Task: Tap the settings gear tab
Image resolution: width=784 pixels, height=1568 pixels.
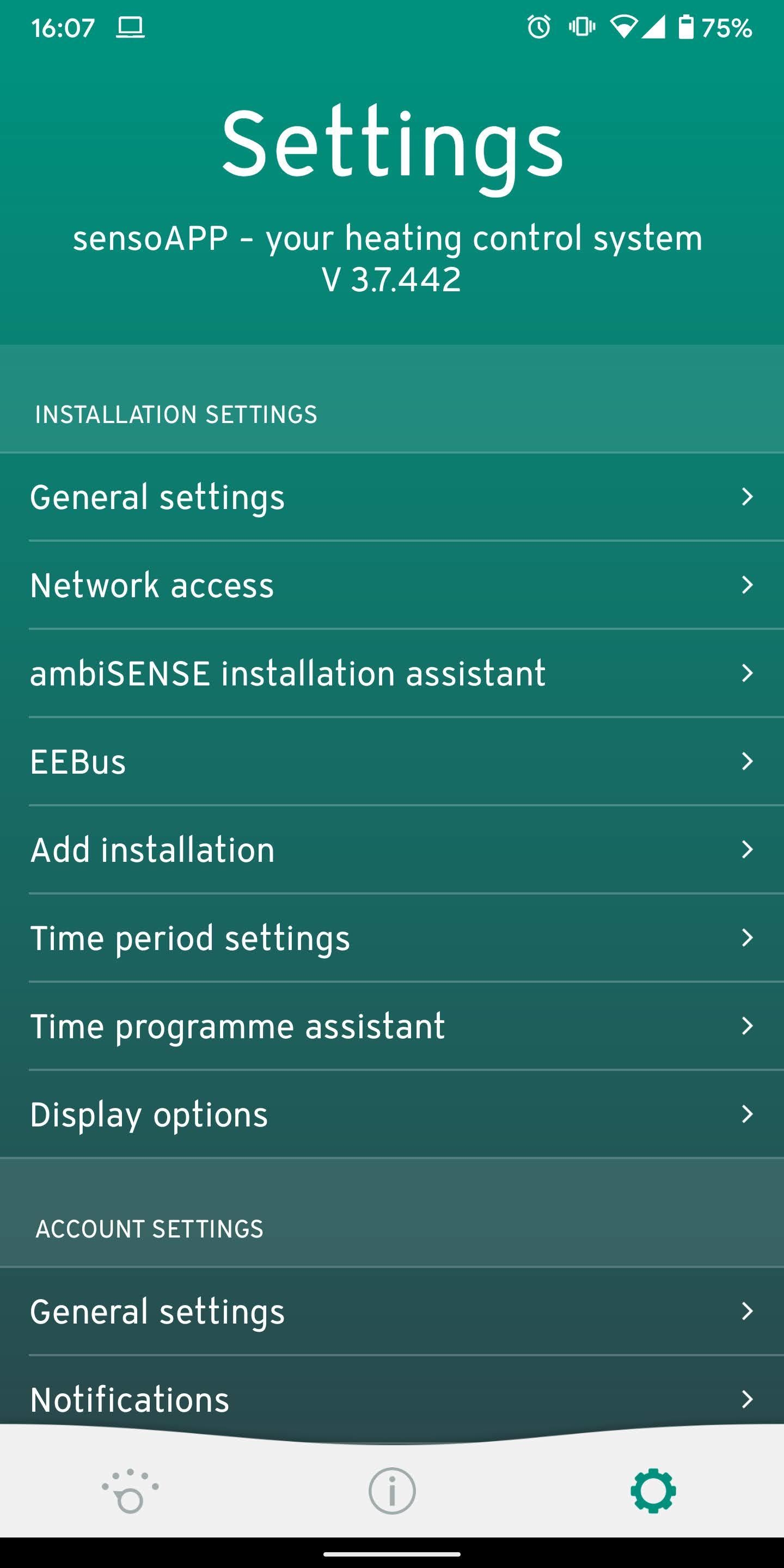Action: coord(653,1491)
